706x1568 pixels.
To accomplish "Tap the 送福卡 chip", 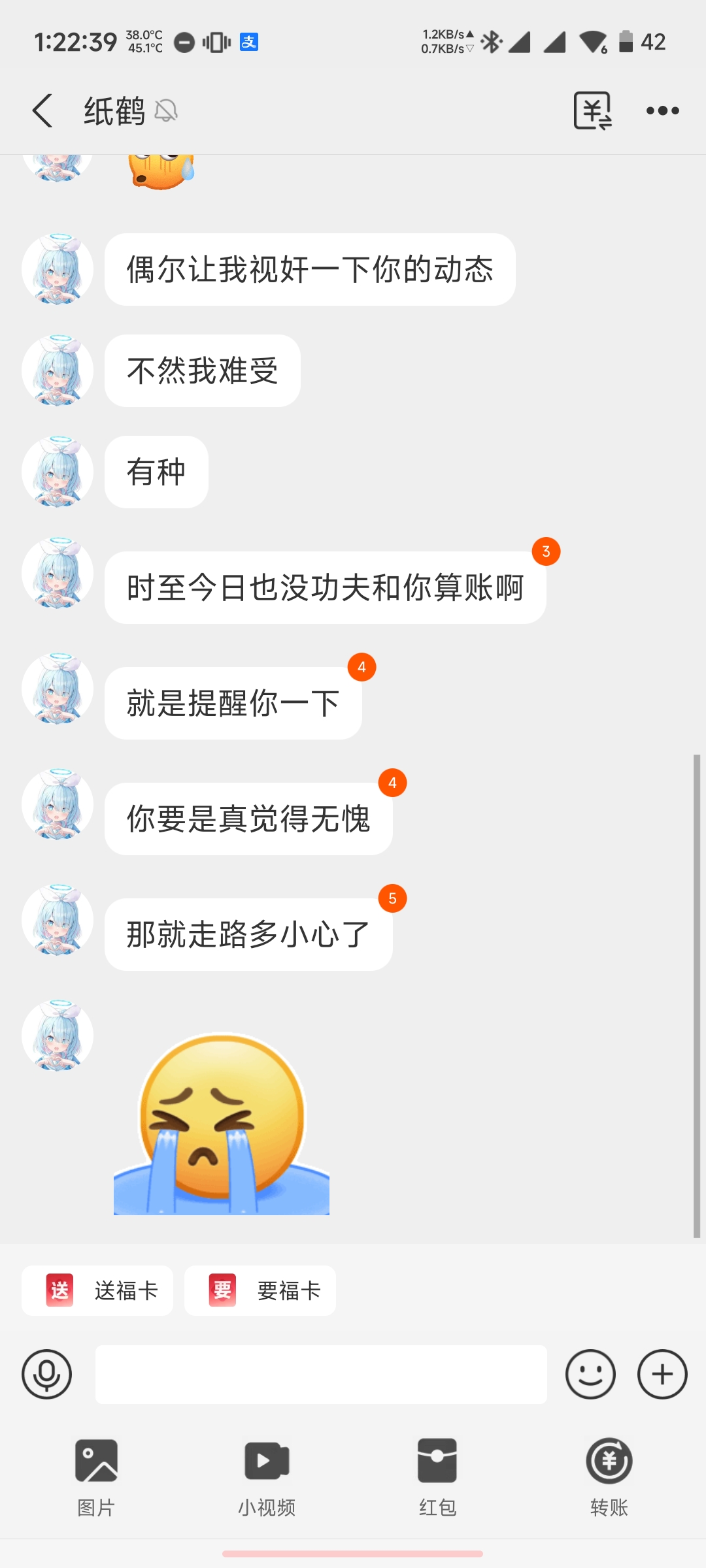I will (x=97, y=1290).
